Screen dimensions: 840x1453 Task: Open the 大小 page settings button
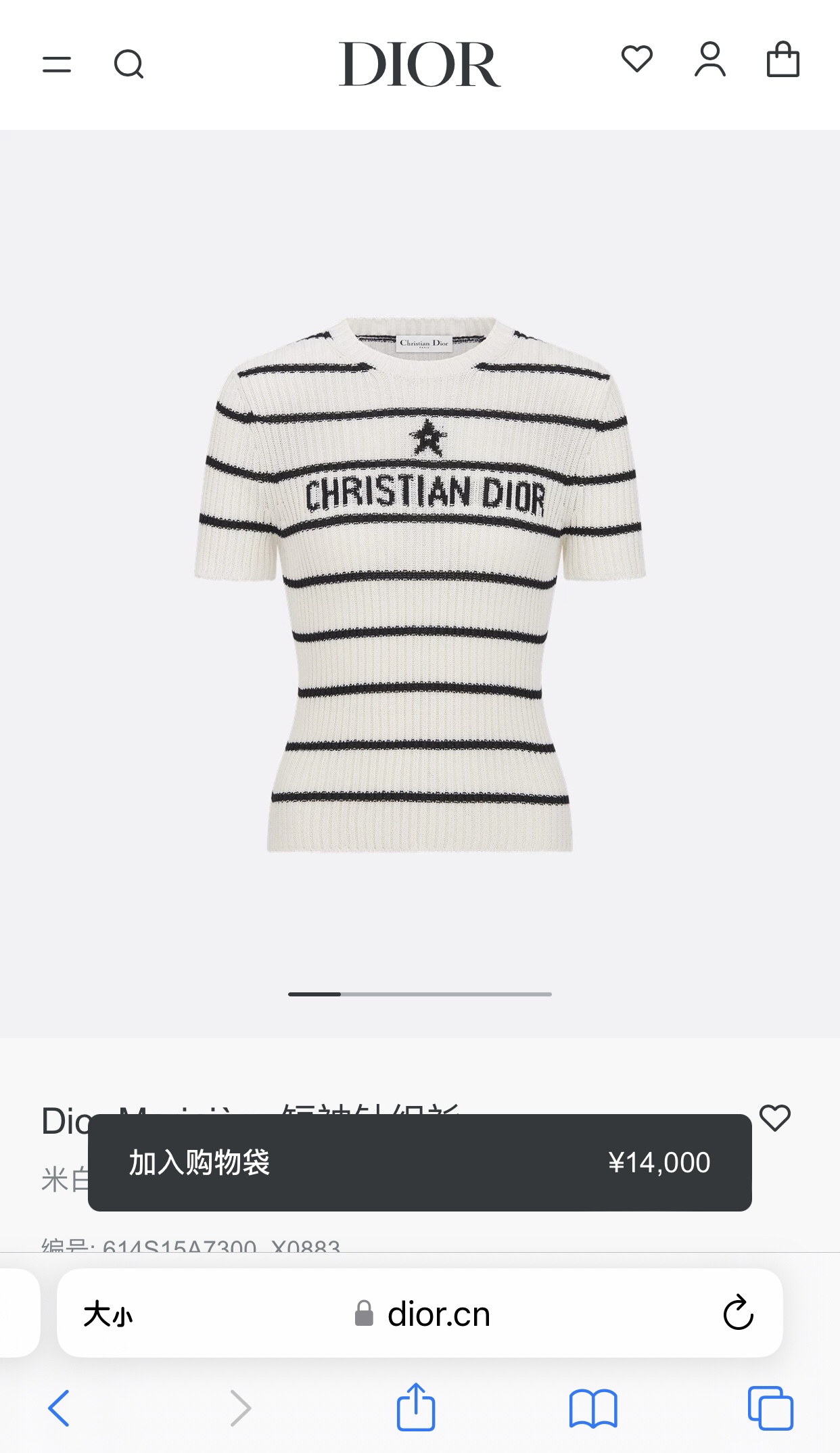(108, 1314)
